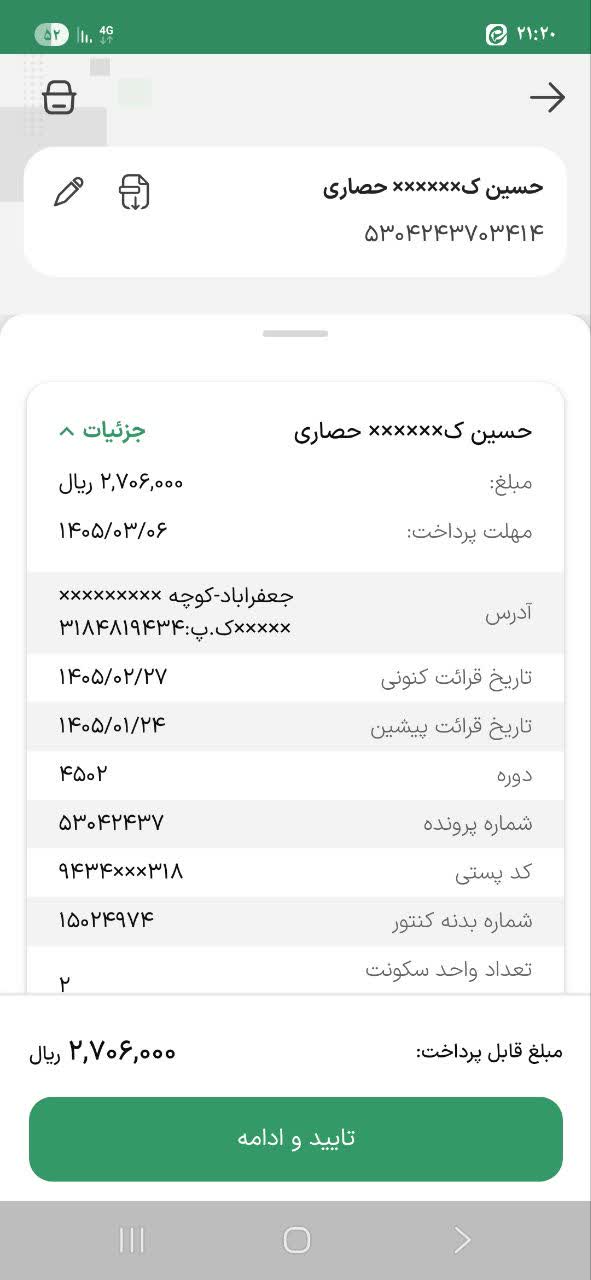Image resolution: width=591 pixels, height=1280 pixels.
Task: Collapse the جزئیات details section
Action: [103, 431]
